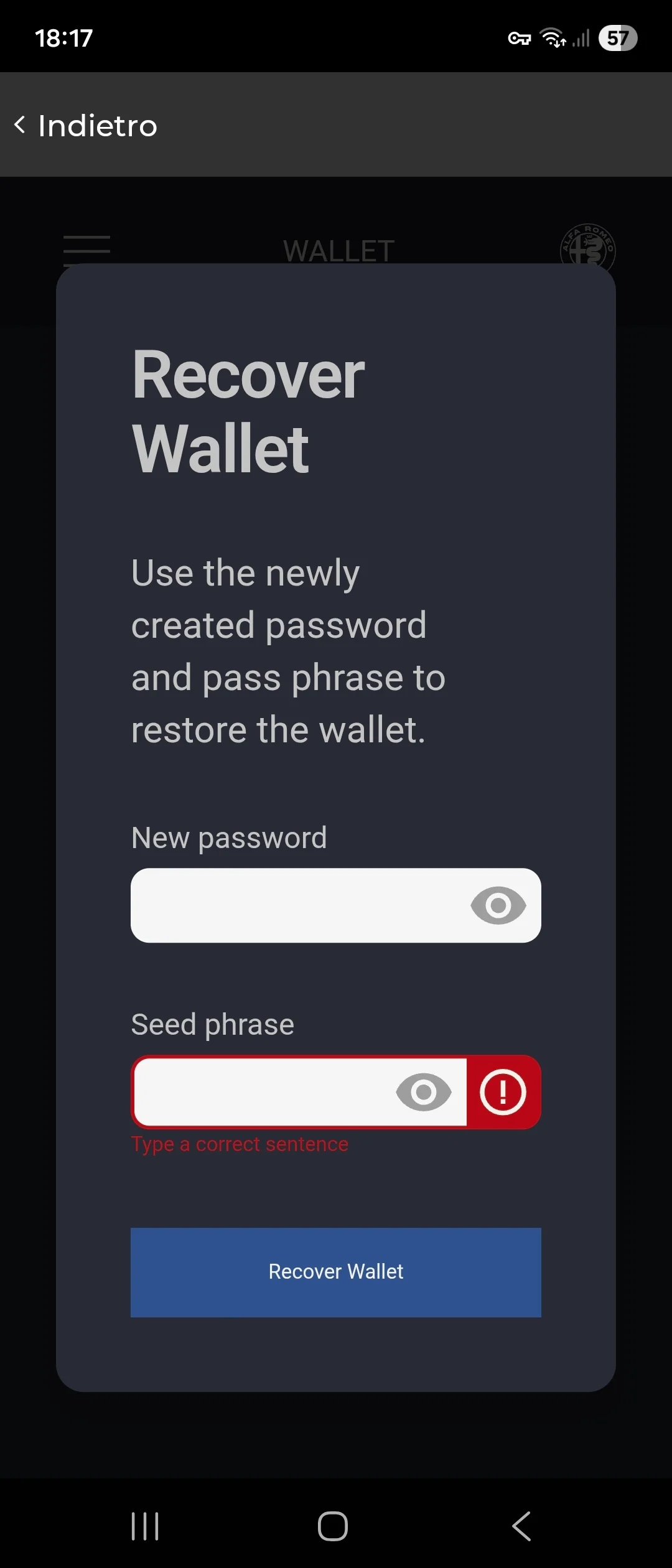
Task: Show the new password with the eye icon
Action: [x=498, y=905]
